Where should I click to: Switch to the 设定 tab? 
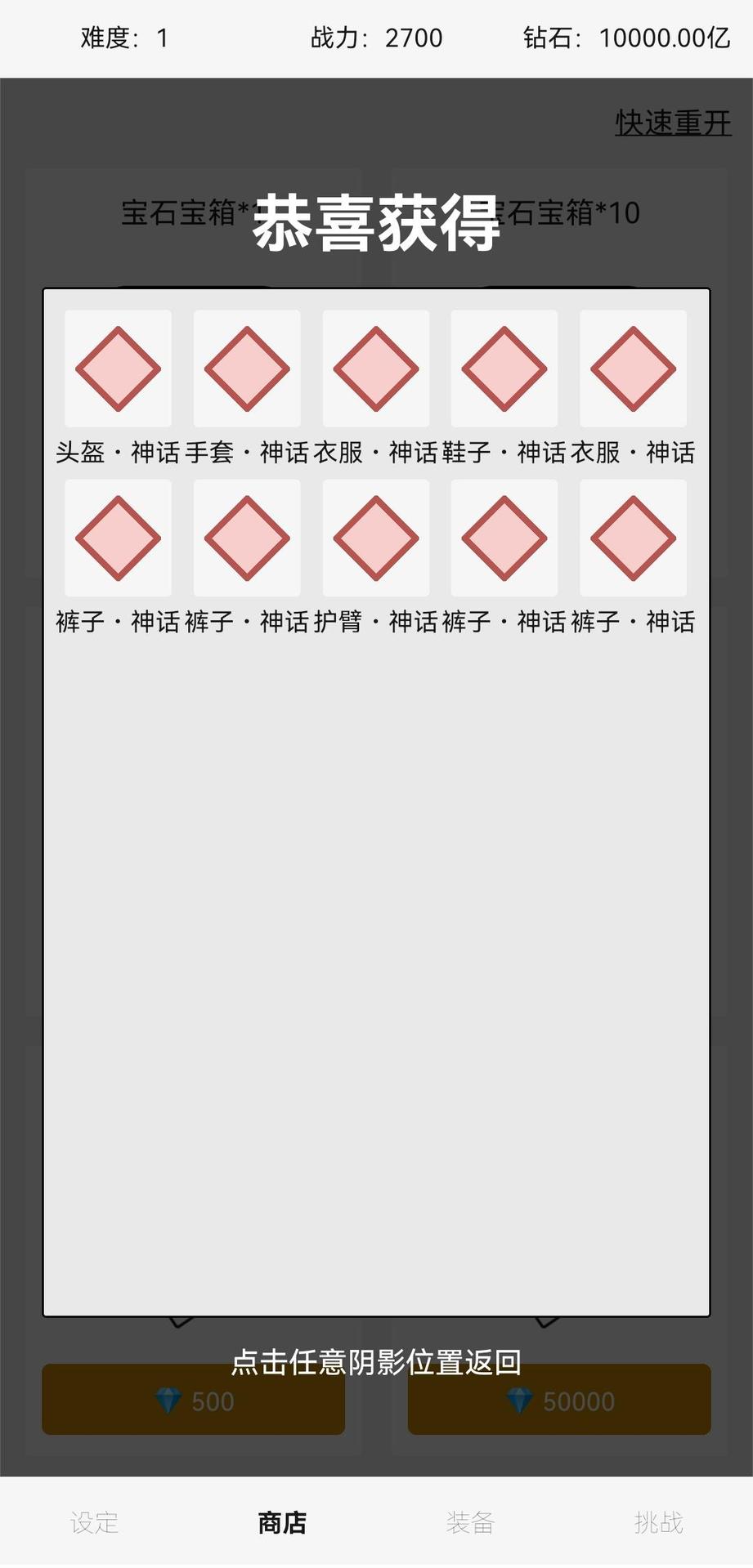tap(94, 1522)
